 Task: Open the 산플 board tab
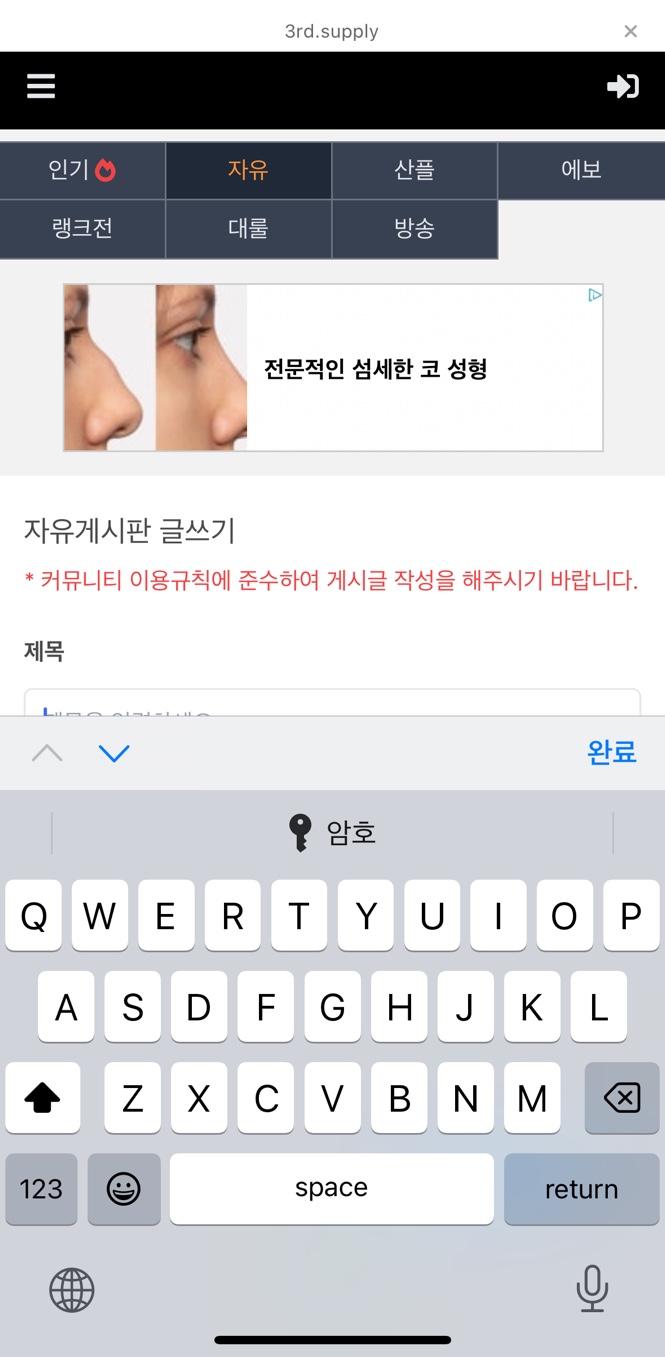coord(414,170)
